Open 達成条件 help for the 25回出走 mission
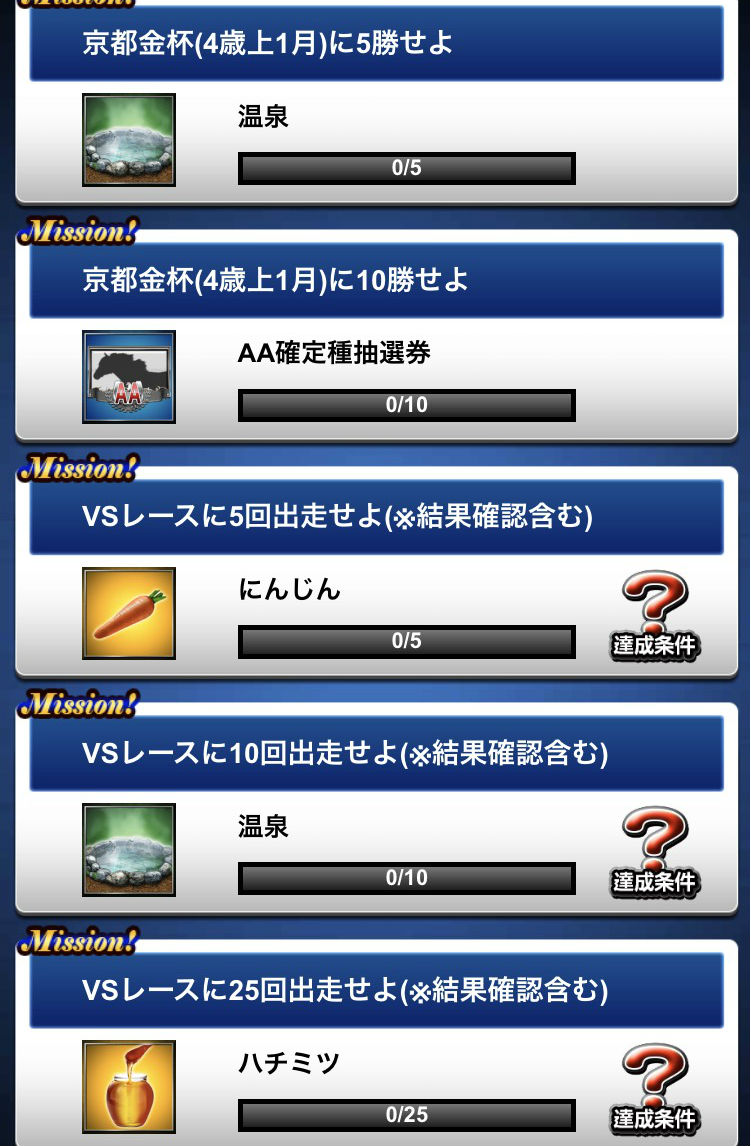 pos(655,1088)
